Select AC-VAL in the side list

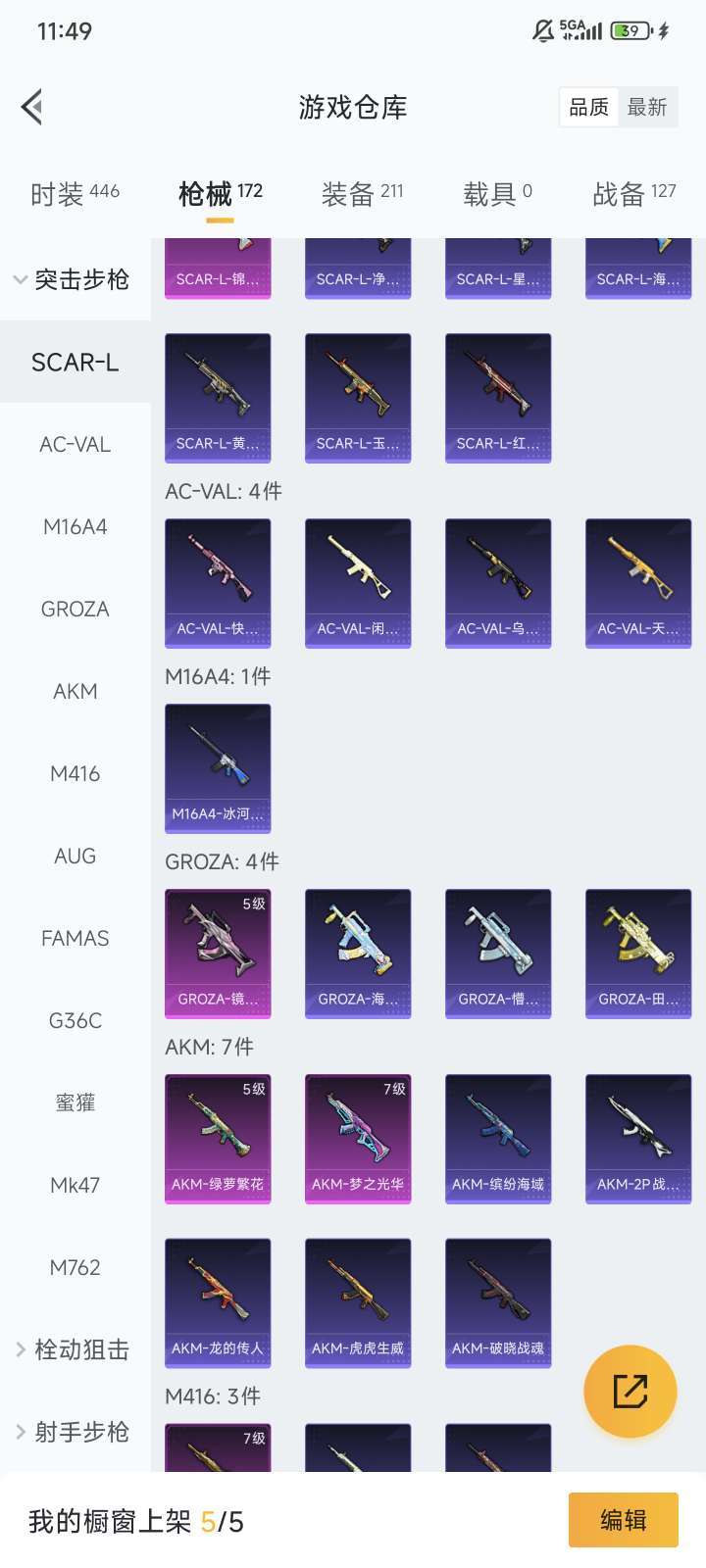click(x=75, y=444)
